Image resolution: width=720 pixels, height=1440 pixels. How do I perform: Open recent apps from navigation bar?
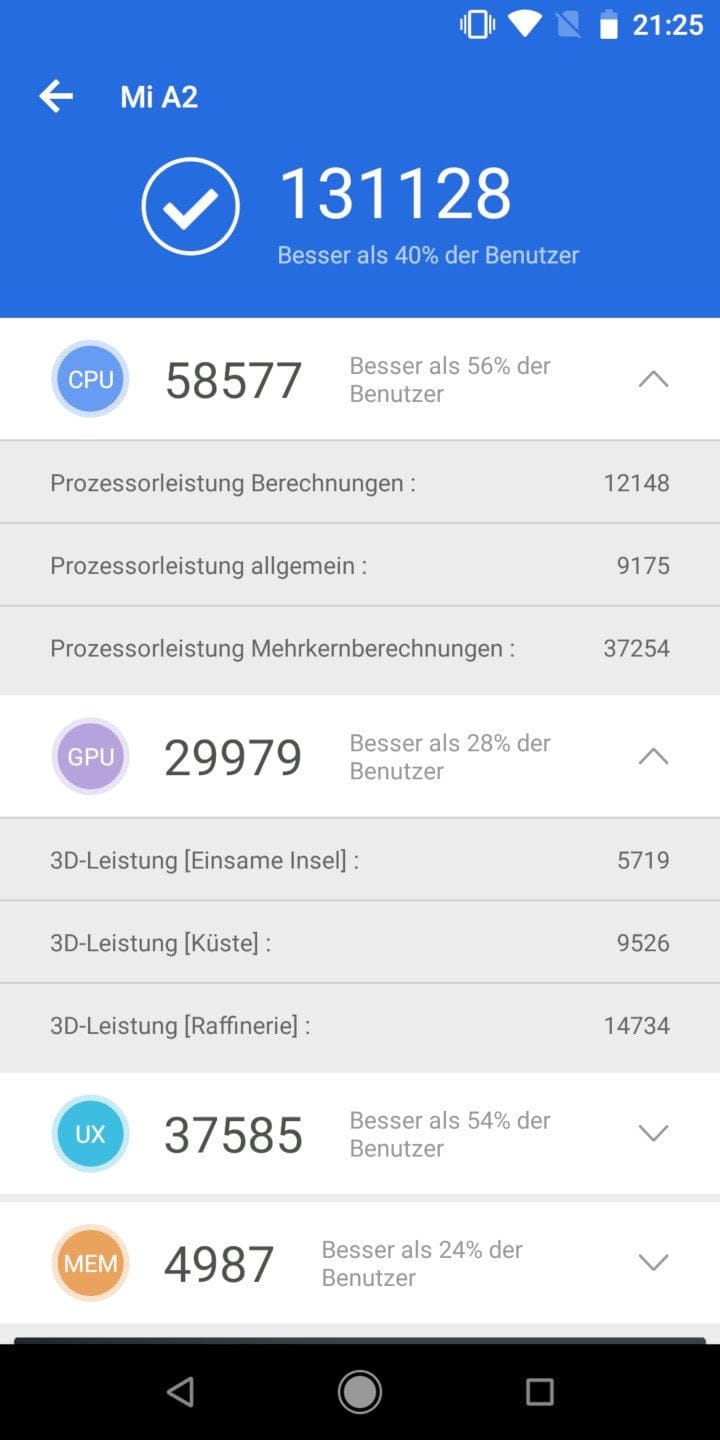coord(540,1392)
